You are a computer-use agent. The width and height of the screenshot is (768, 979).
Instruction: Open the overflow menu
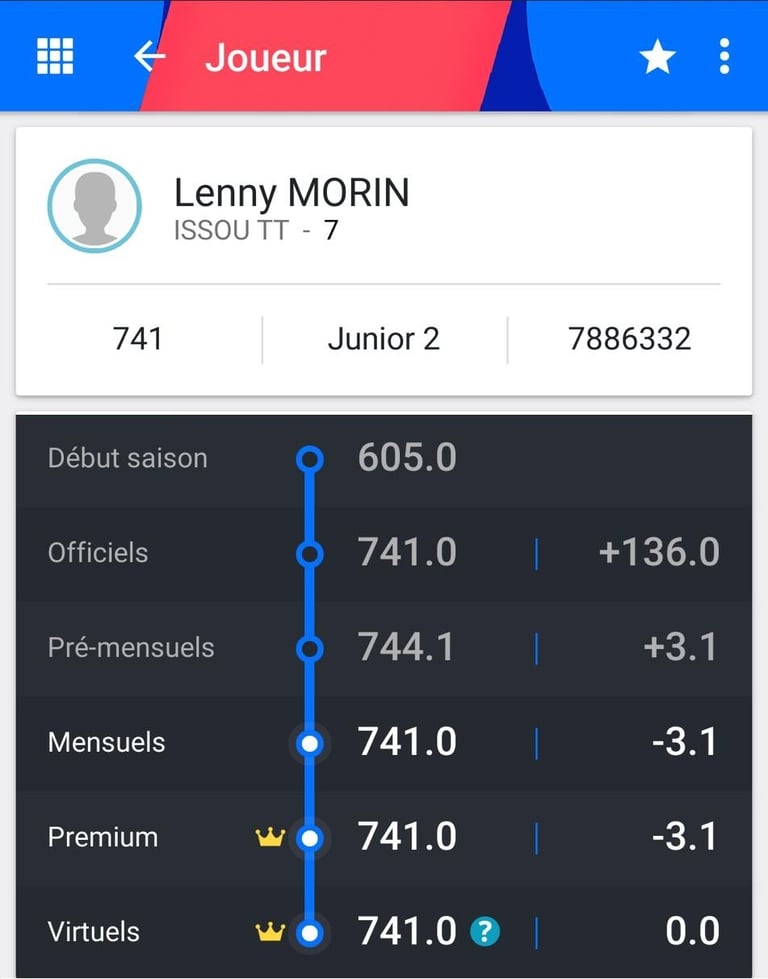pos(724,57)
